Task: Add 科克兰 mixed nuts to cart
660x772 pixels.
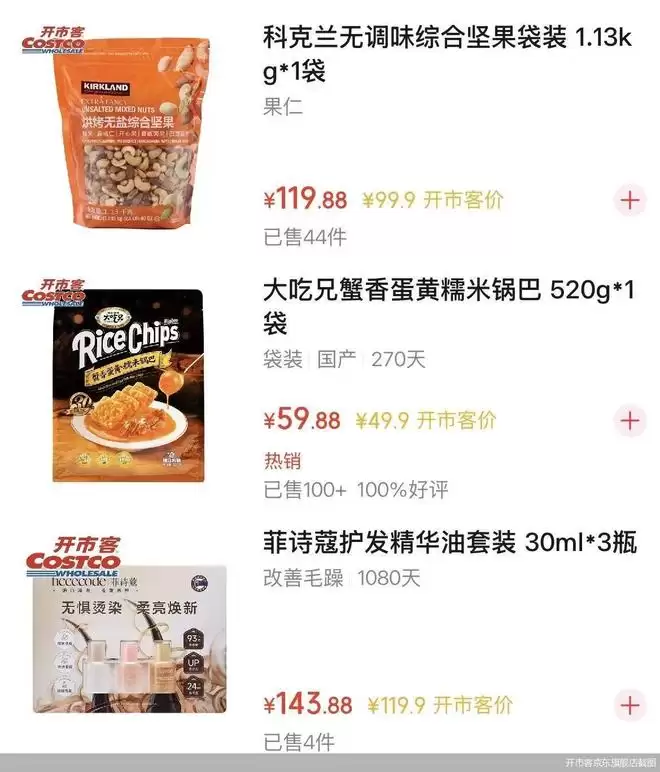Action: (x=629, y=200)
